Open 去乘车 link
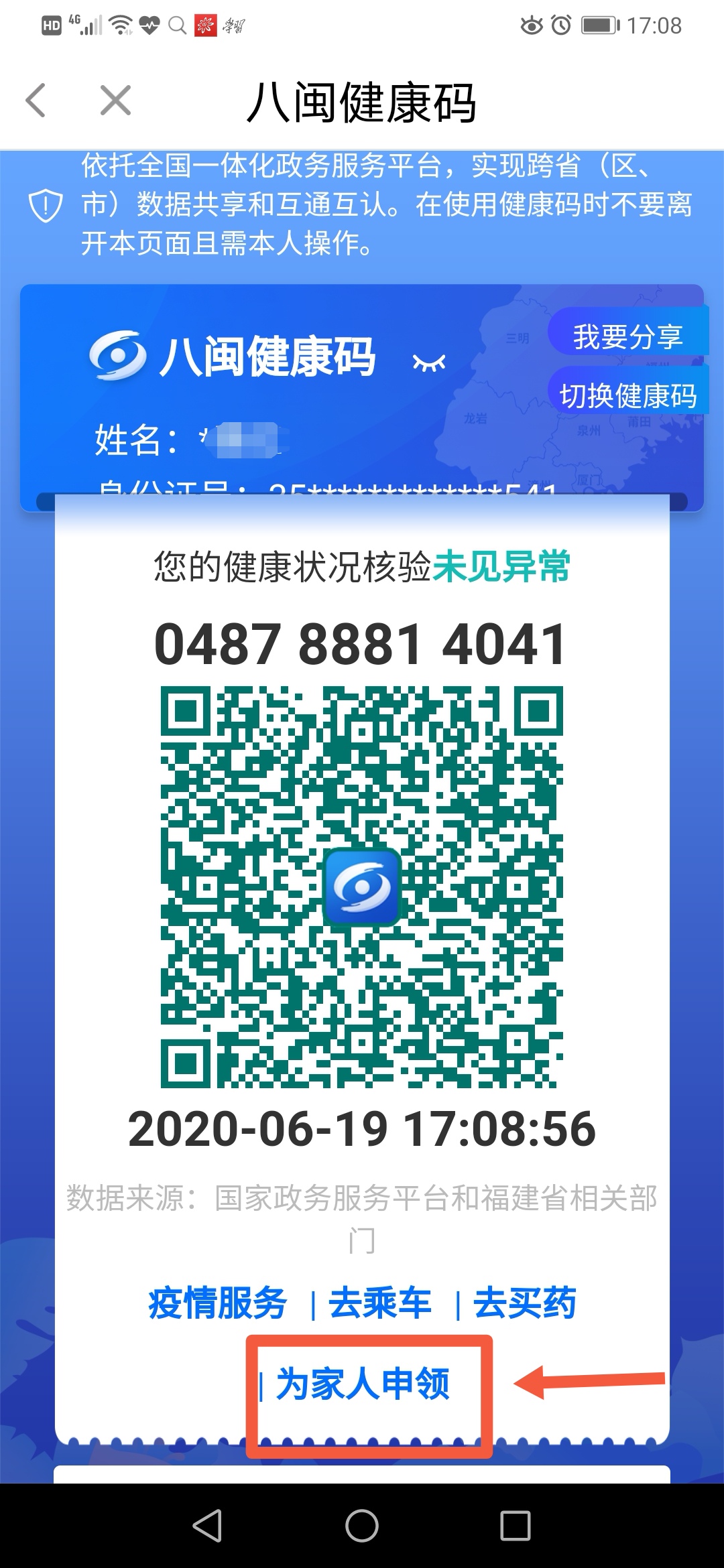Viewport: 724px width, 1568px height. point(379,1303)
